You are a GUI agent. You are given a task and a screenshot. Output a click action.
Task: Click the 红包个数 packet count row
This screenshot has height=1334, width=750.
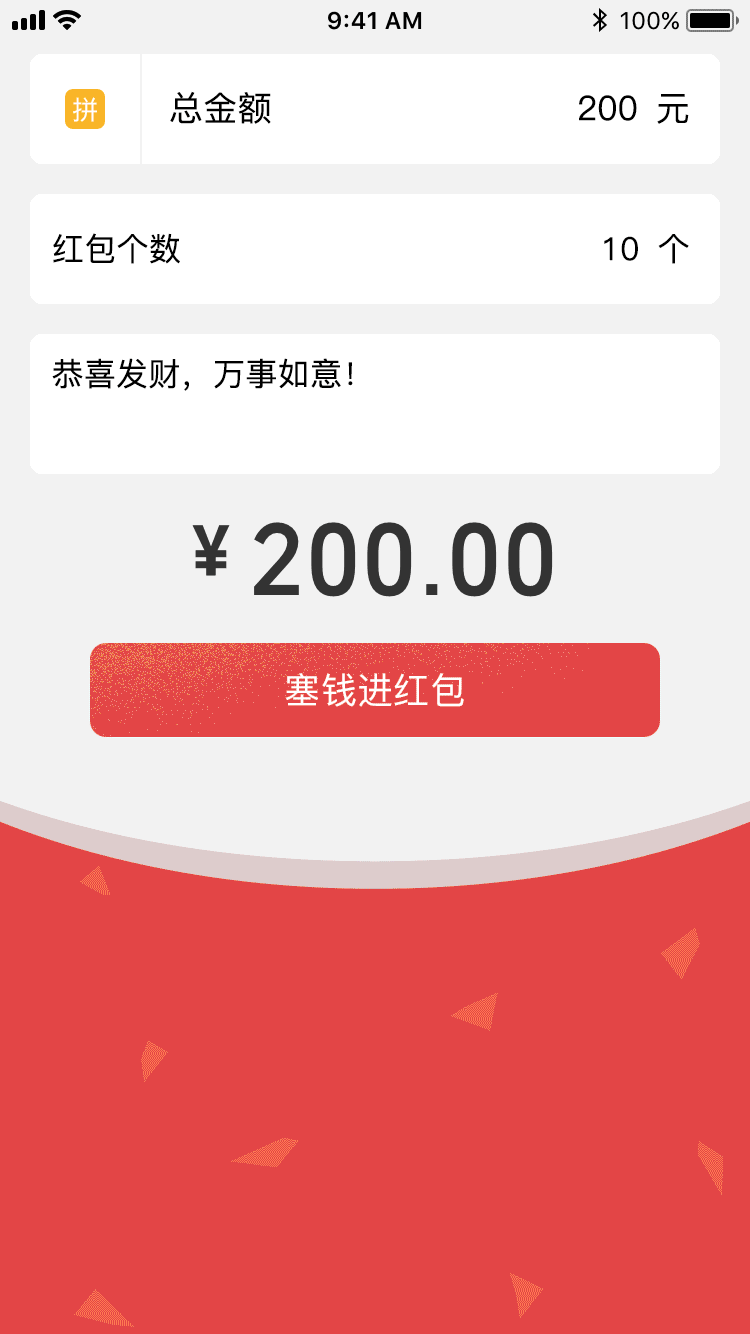pos(375,249)
